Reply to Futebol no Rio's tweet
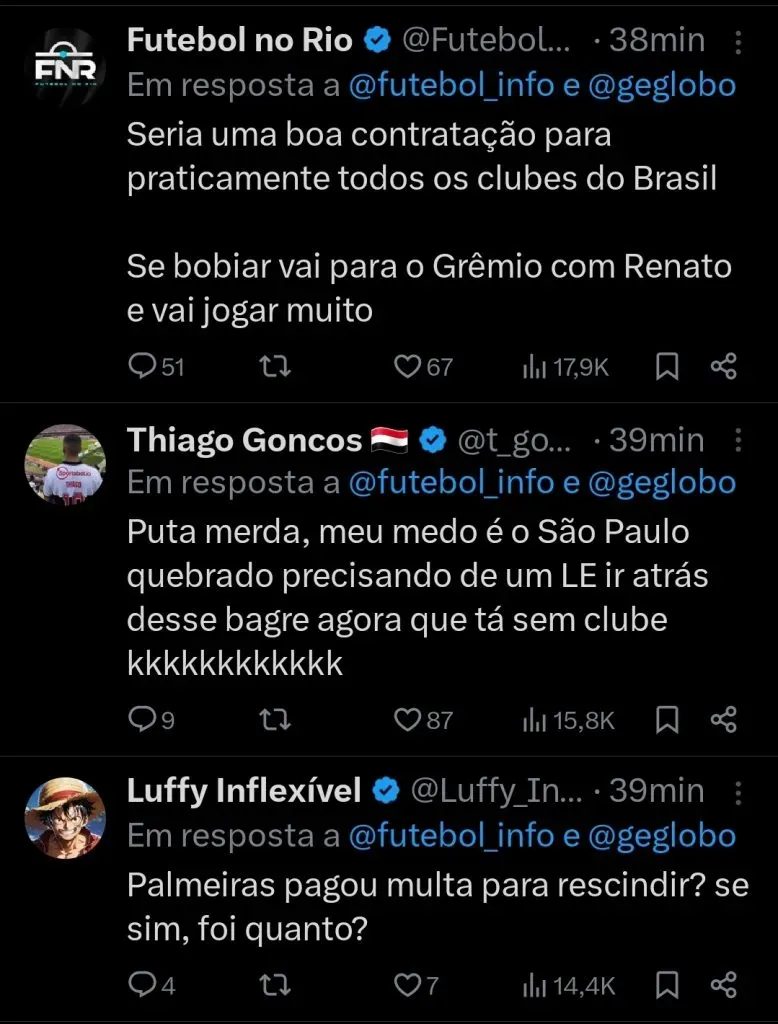This screenshot has width=778, height=1024. [143, 367]
